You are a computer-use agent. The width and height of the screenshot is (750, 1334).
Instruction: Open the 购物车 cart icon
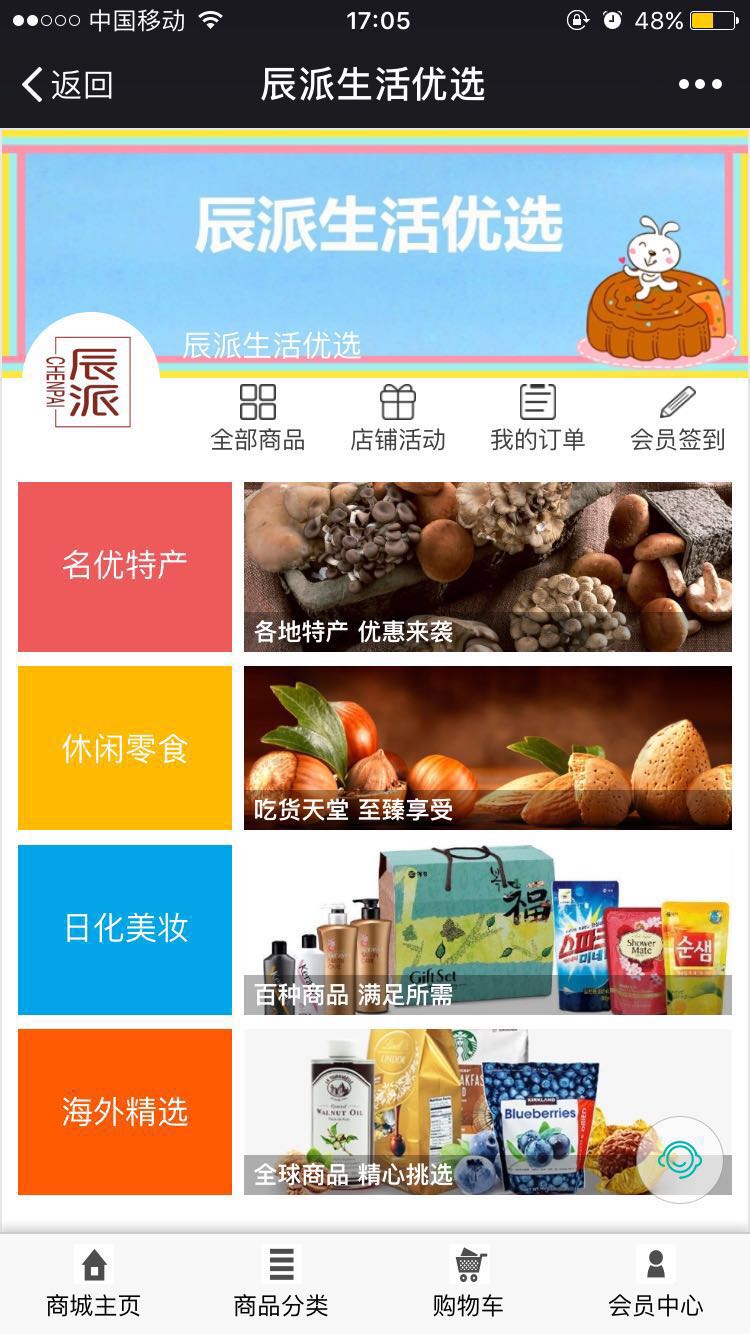click(x=468, y=1266)
